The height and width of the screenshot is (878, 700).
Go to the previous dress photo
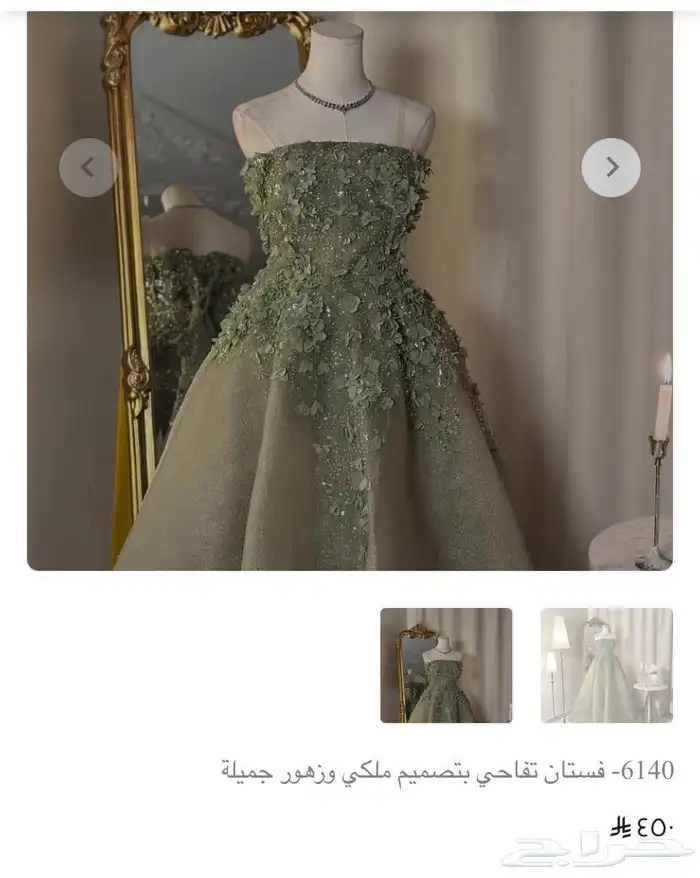pyautogui.click(x=88, y=167)
